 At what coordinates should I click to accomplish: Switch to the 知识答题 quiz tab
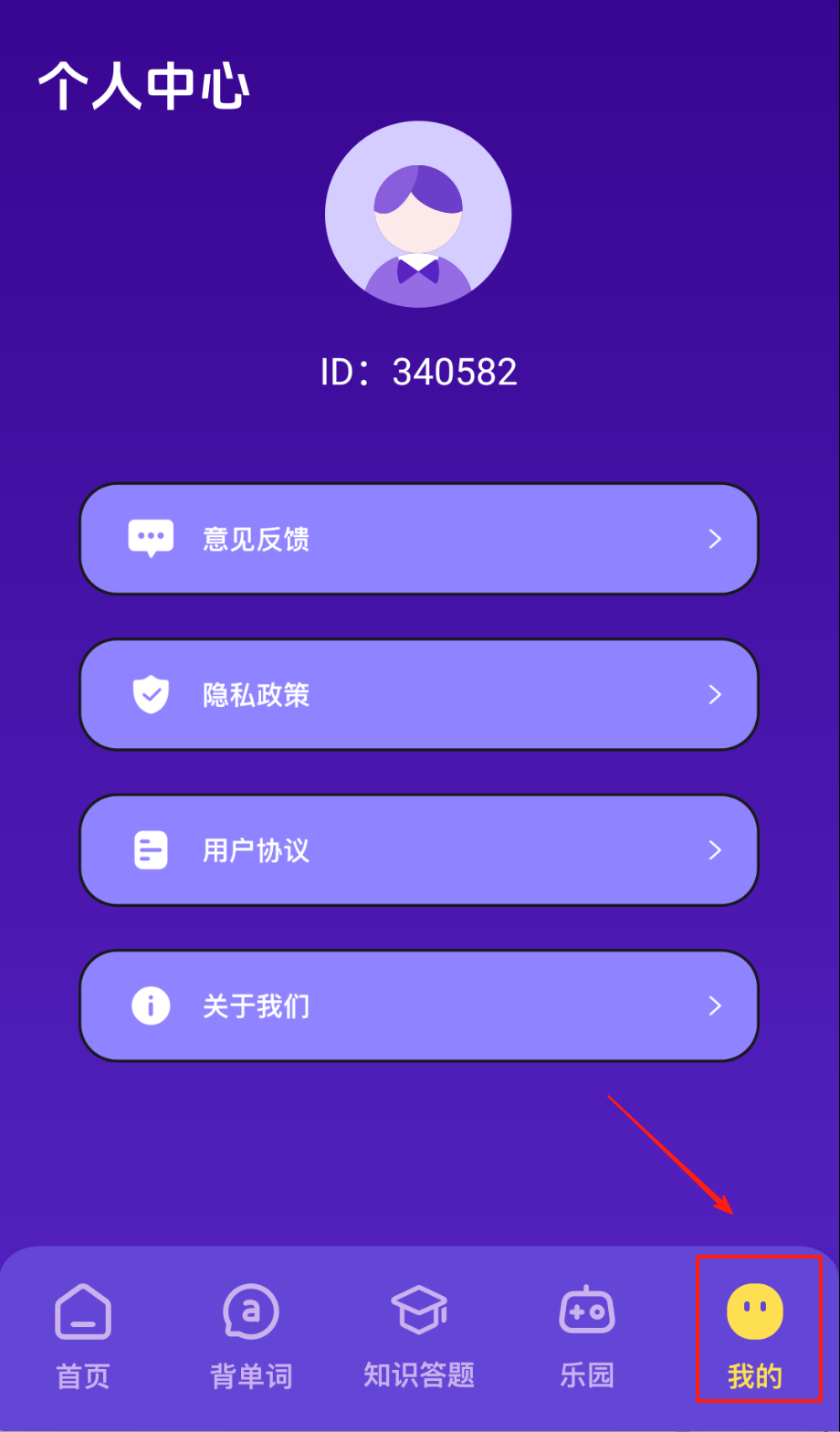click(419, 1335)
